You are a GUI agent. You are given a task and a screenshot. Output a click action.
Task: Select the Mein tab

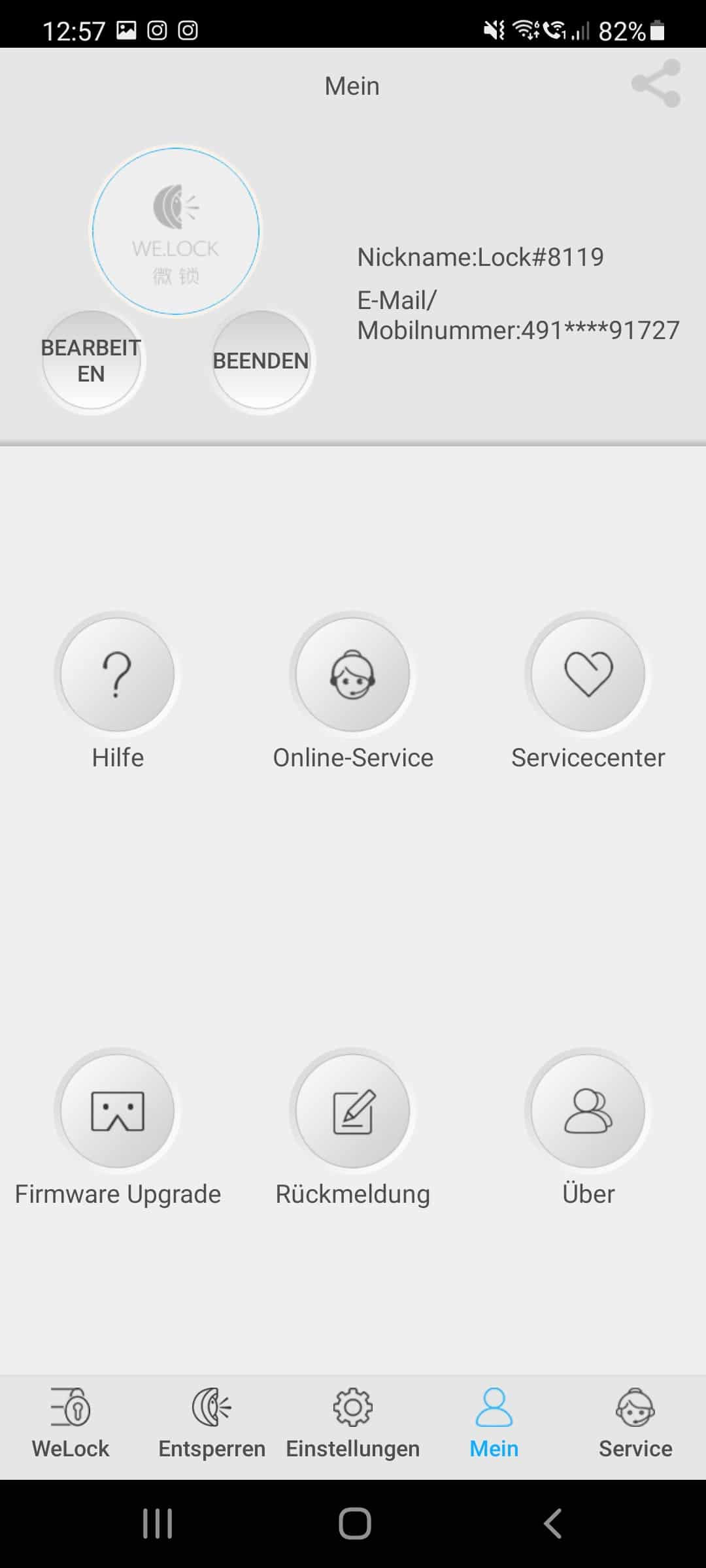point(494,1424)
